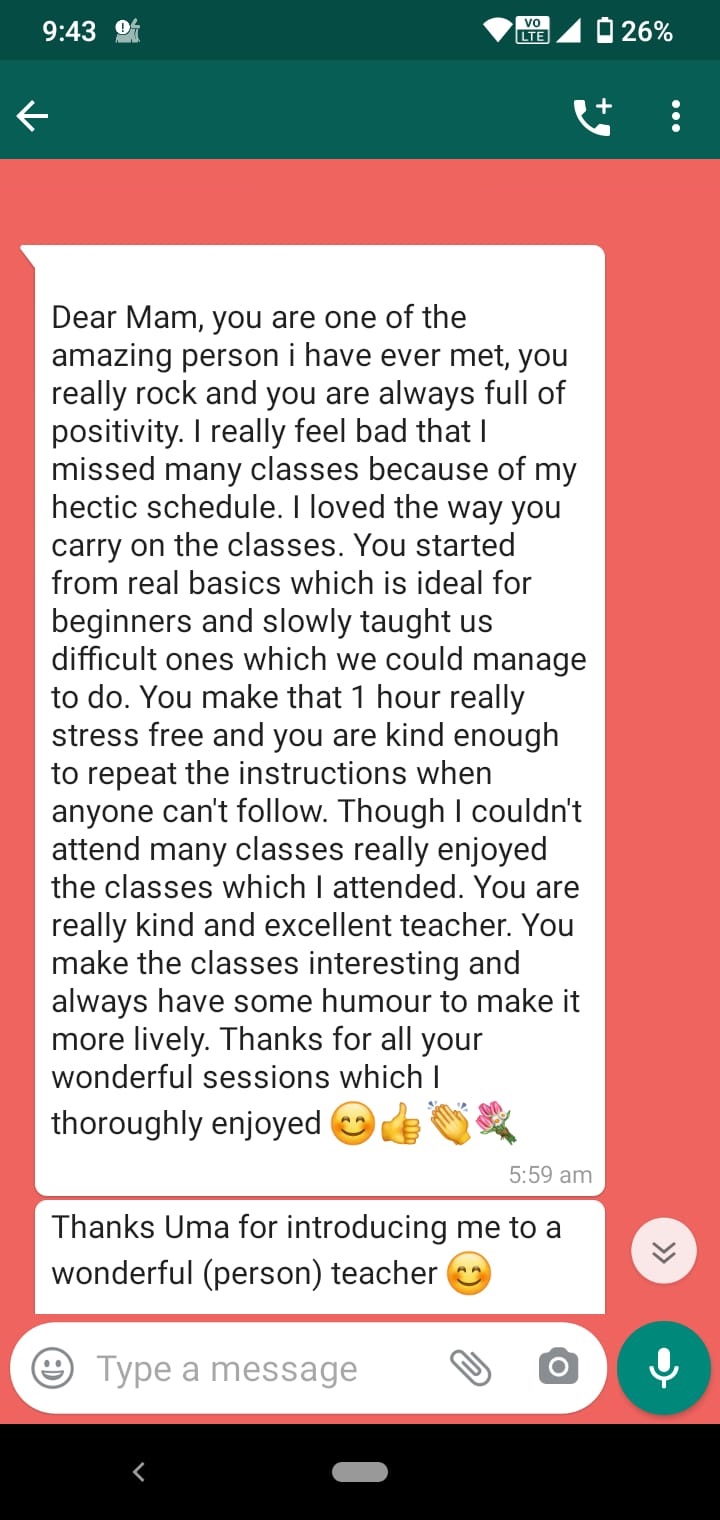This screenshot has height=1520, width=720.
Task: Open the emoji picker
Action: click(x=52, y=1368)
